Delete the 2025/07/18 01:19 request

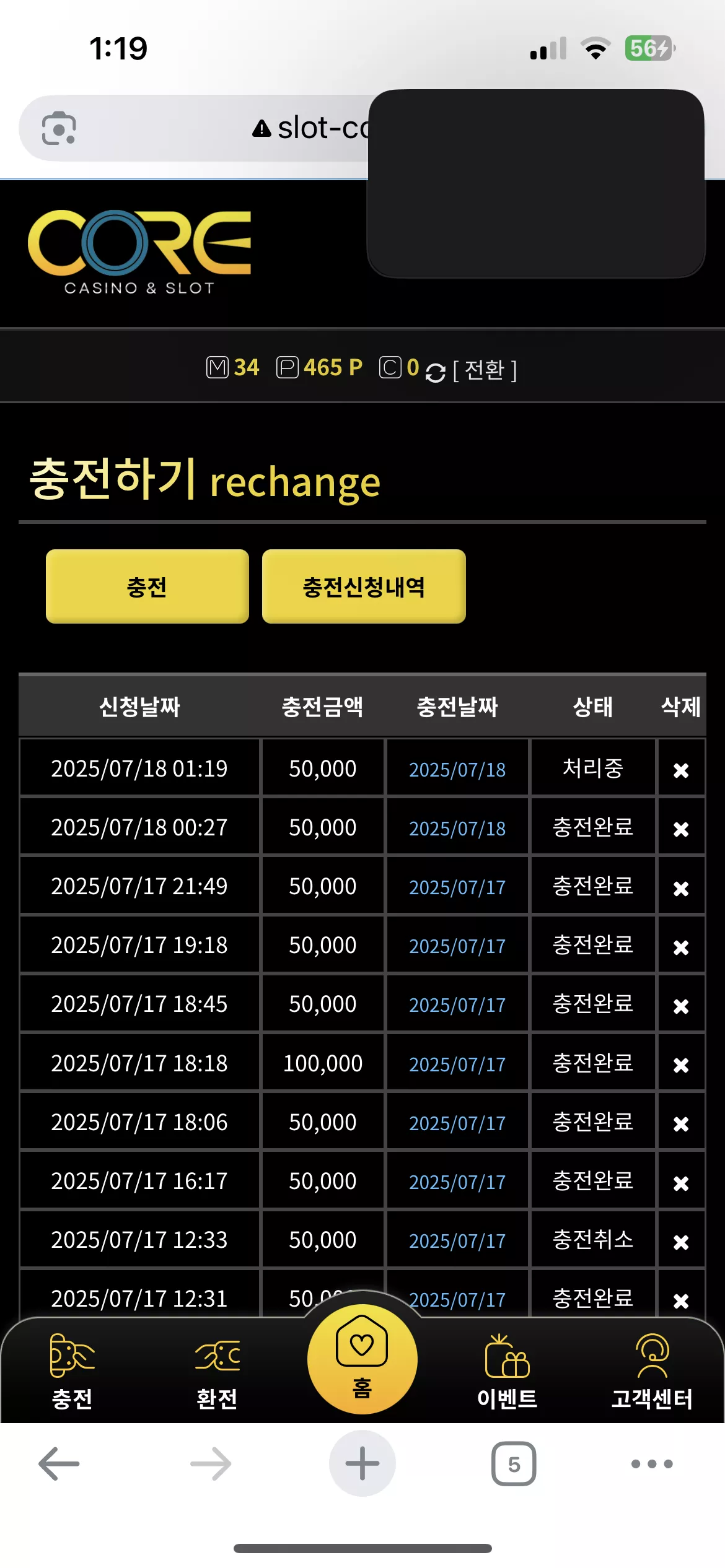click(x=681, y=770)
